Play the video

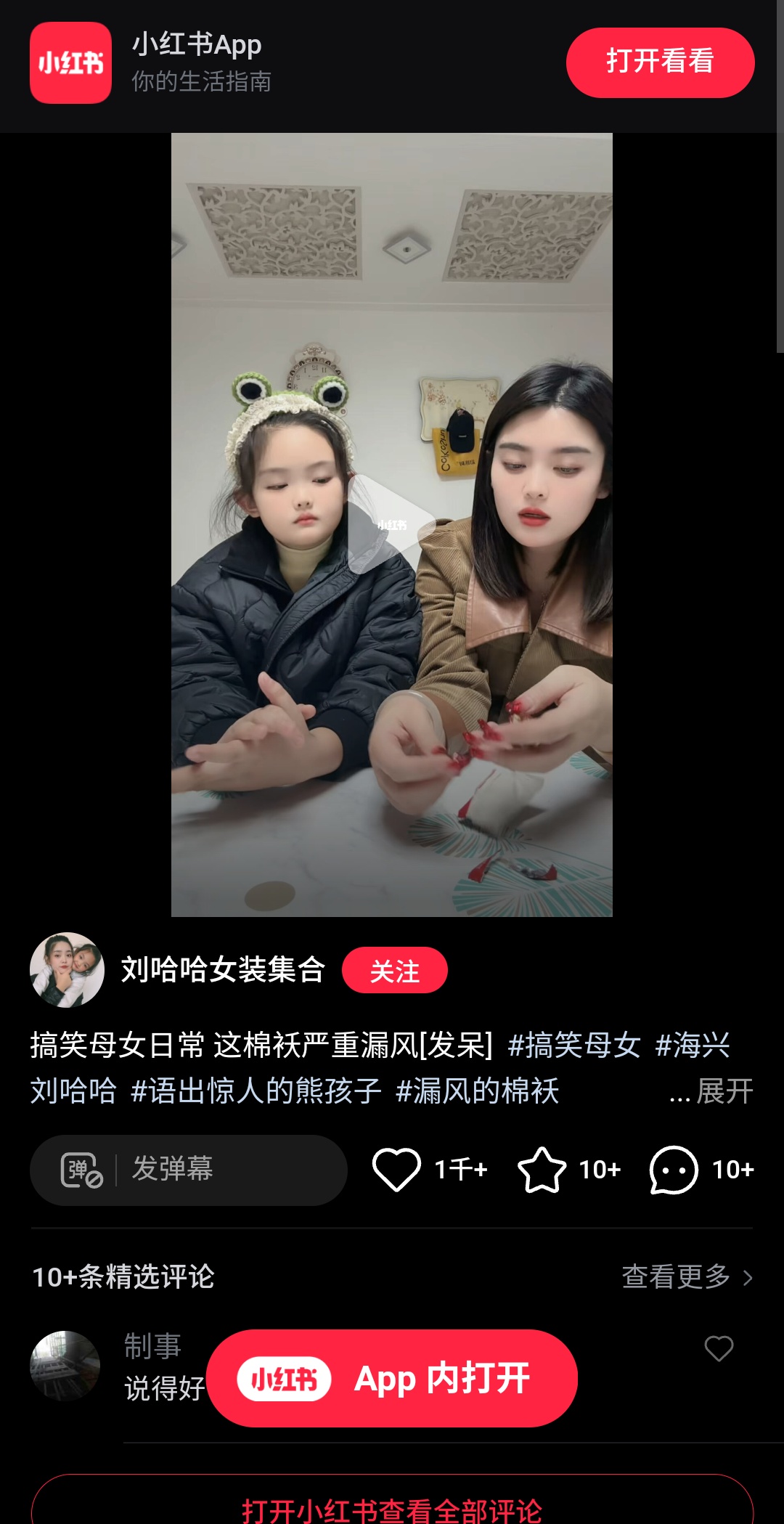point(391,524)
